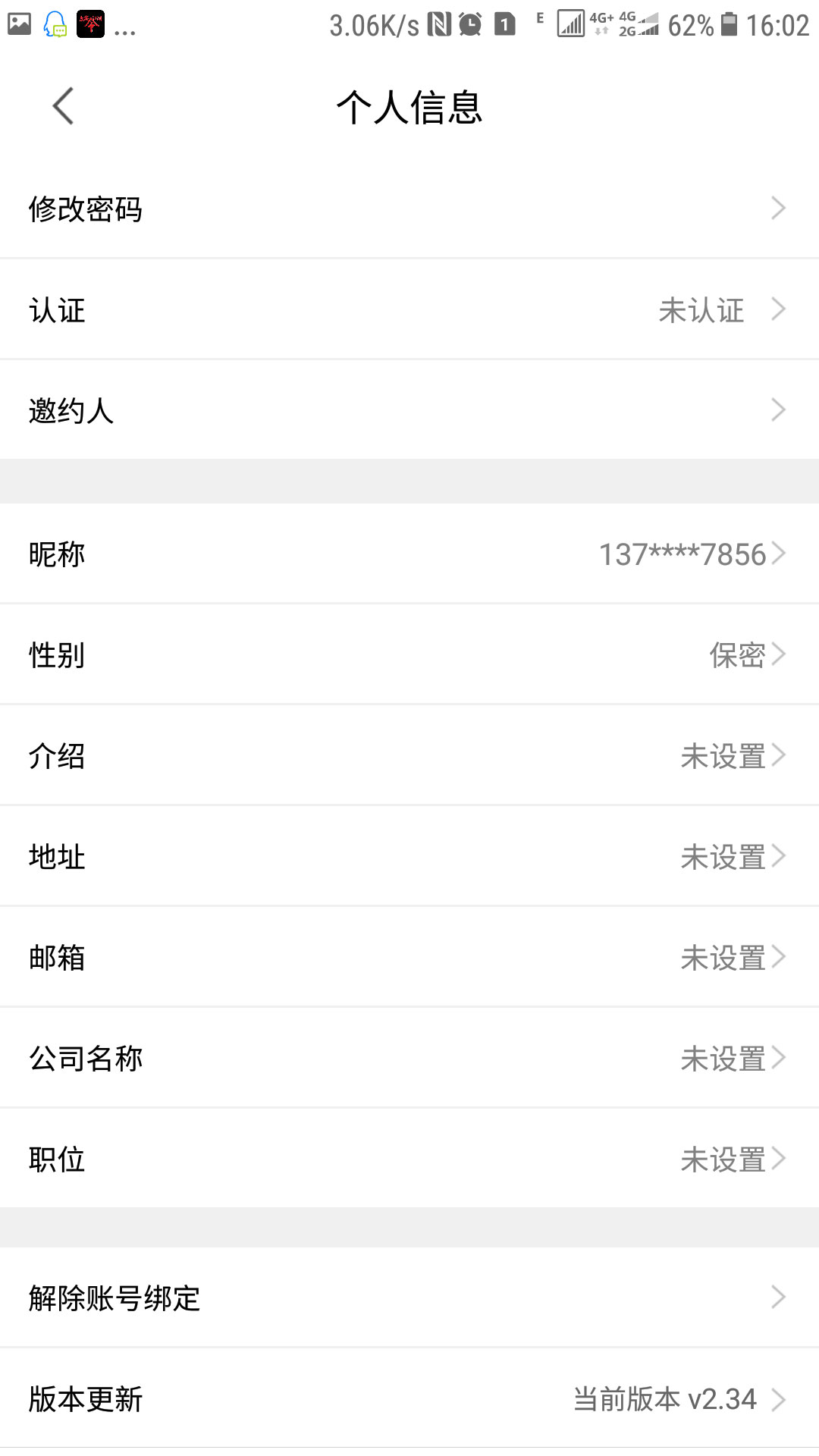Image resolution: width=819 pixels, height=1456 pixels.
Task: Expand the 版本更新 row chevron
Action: (777, 1399)
